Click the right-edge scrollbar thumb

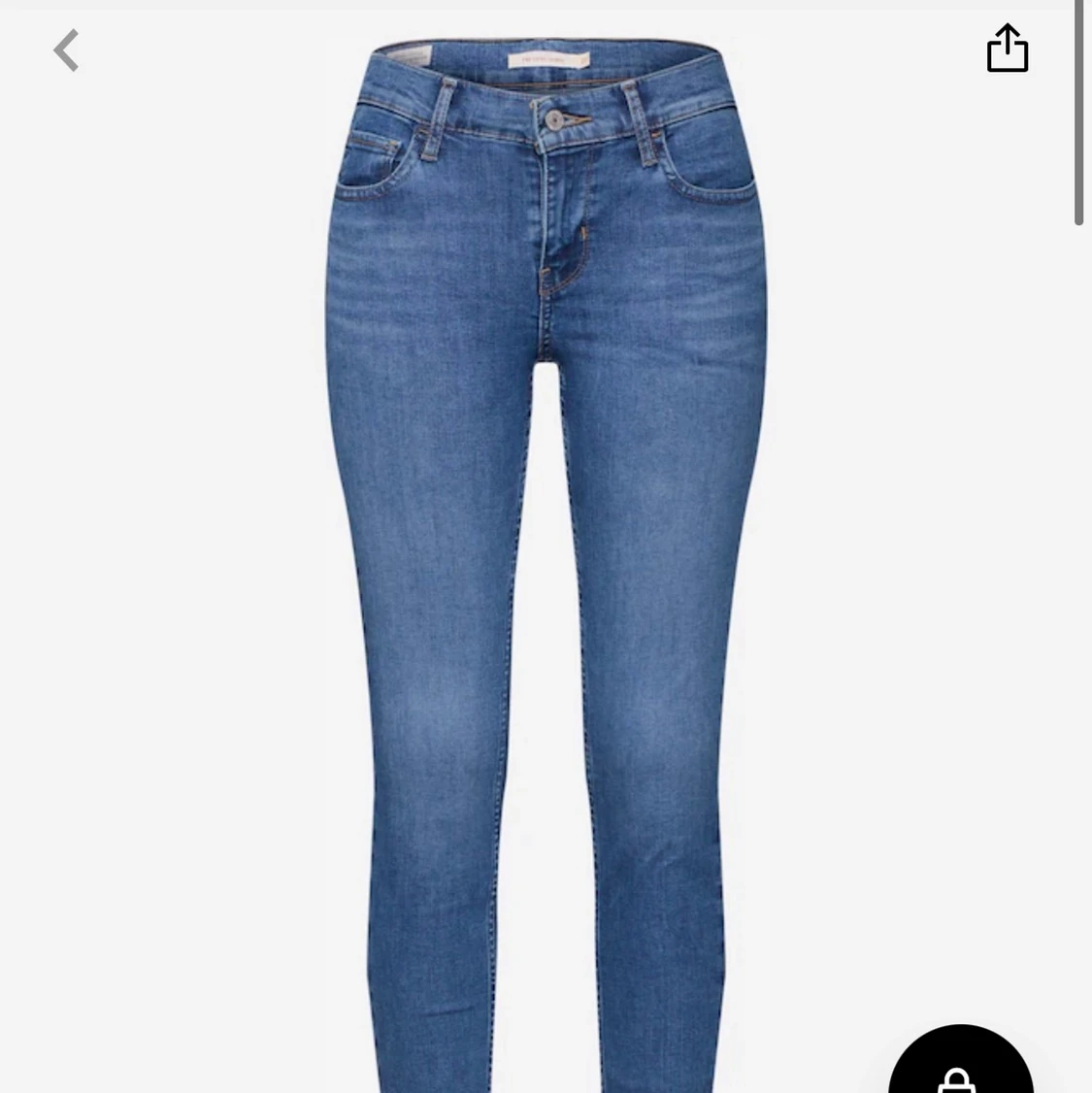pyautogui.click(x=1080, y=112)
